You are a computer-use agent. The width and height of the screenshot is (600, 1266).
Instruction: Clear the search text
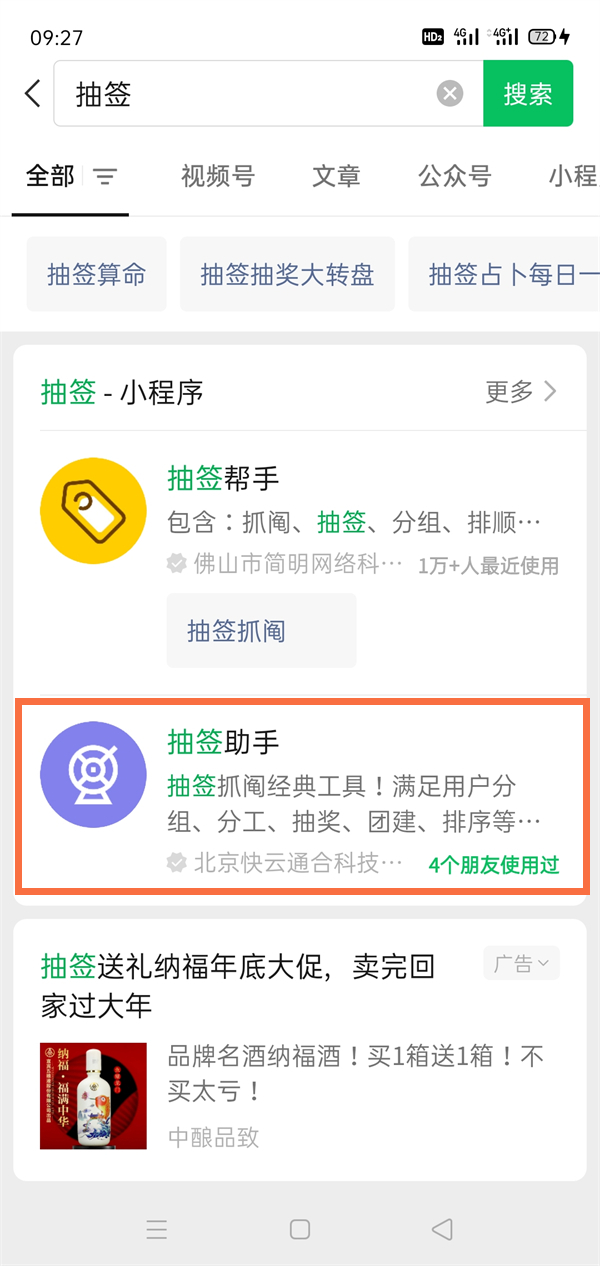pos(450,94)
